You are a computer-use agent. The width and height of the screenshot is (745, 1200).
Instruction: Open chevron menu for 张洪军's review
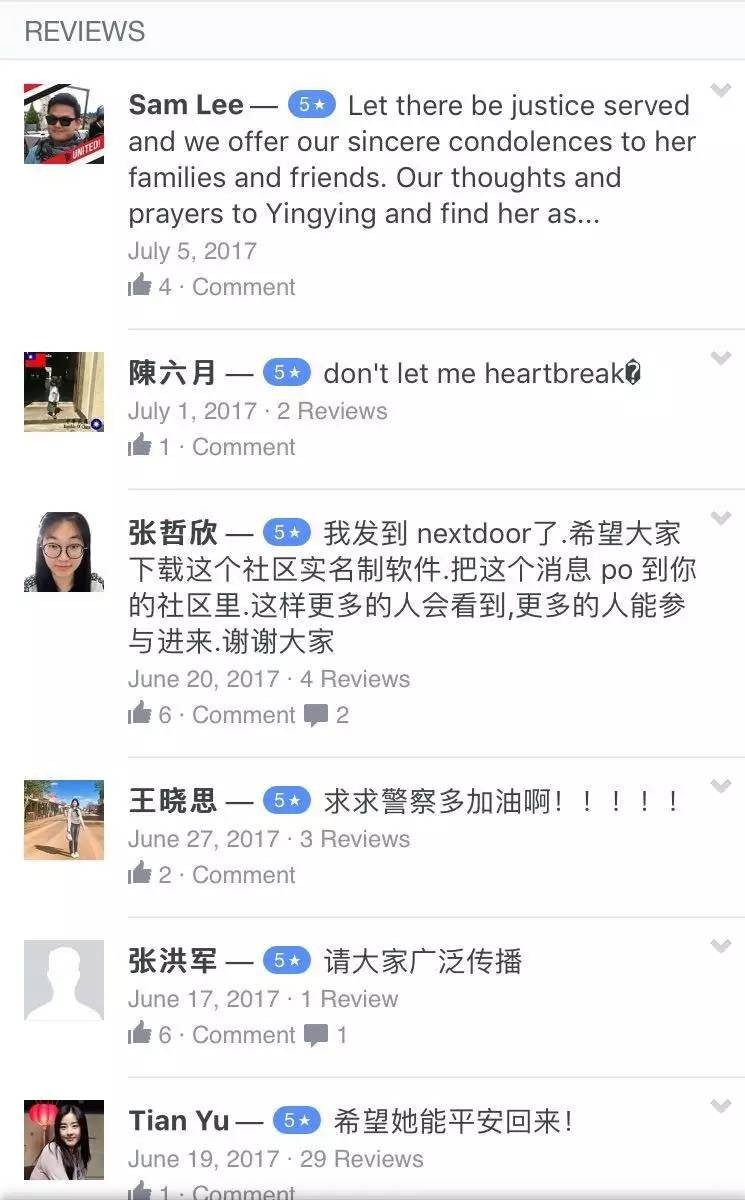[720, 946]
